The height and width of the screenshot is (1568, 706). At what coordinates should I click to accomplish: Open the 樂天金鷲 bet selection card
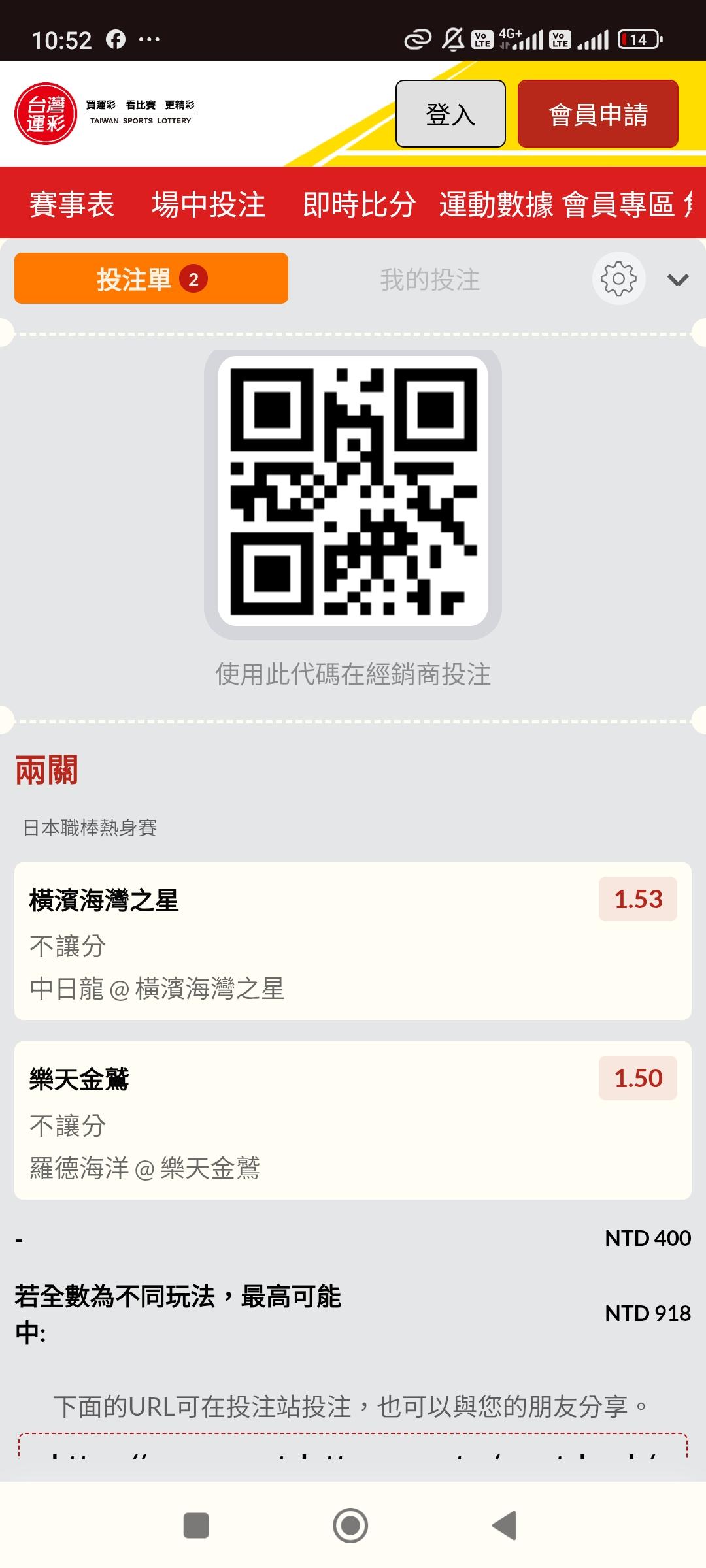point(352,1120)
